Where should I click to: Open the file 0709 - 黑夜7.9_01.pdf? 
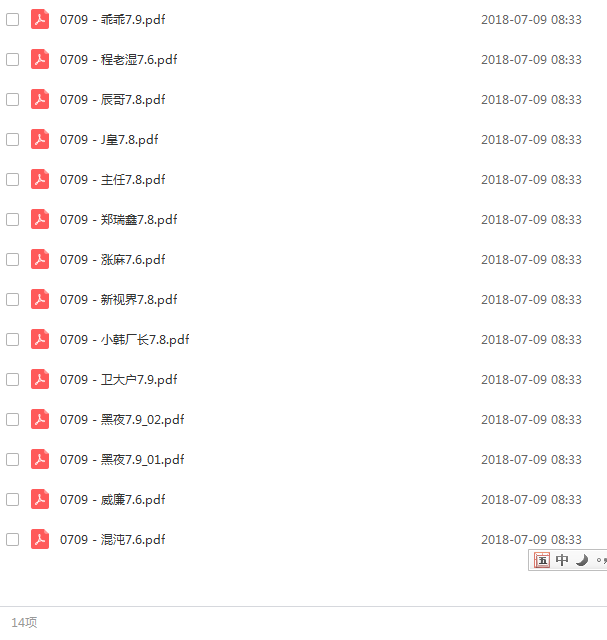(x=122, y=459)
